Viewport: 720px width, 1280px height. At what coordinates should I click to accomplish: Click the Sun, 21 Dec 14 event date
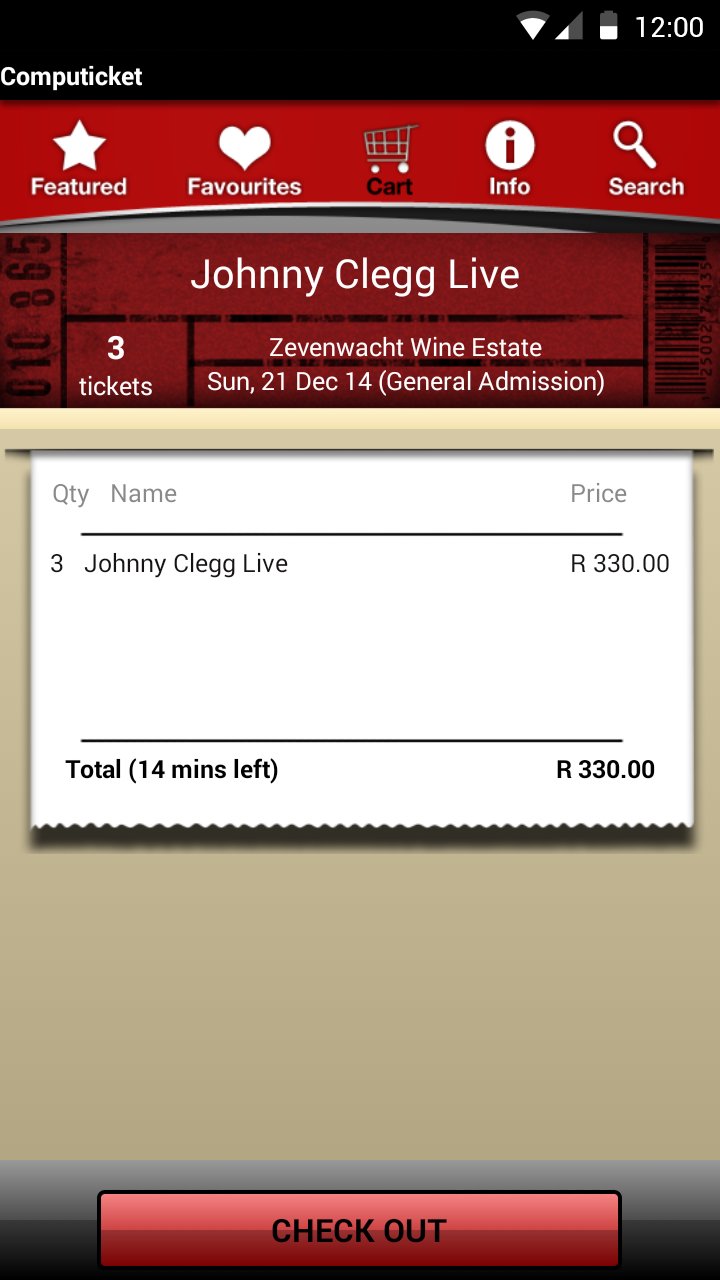[404, 381]
